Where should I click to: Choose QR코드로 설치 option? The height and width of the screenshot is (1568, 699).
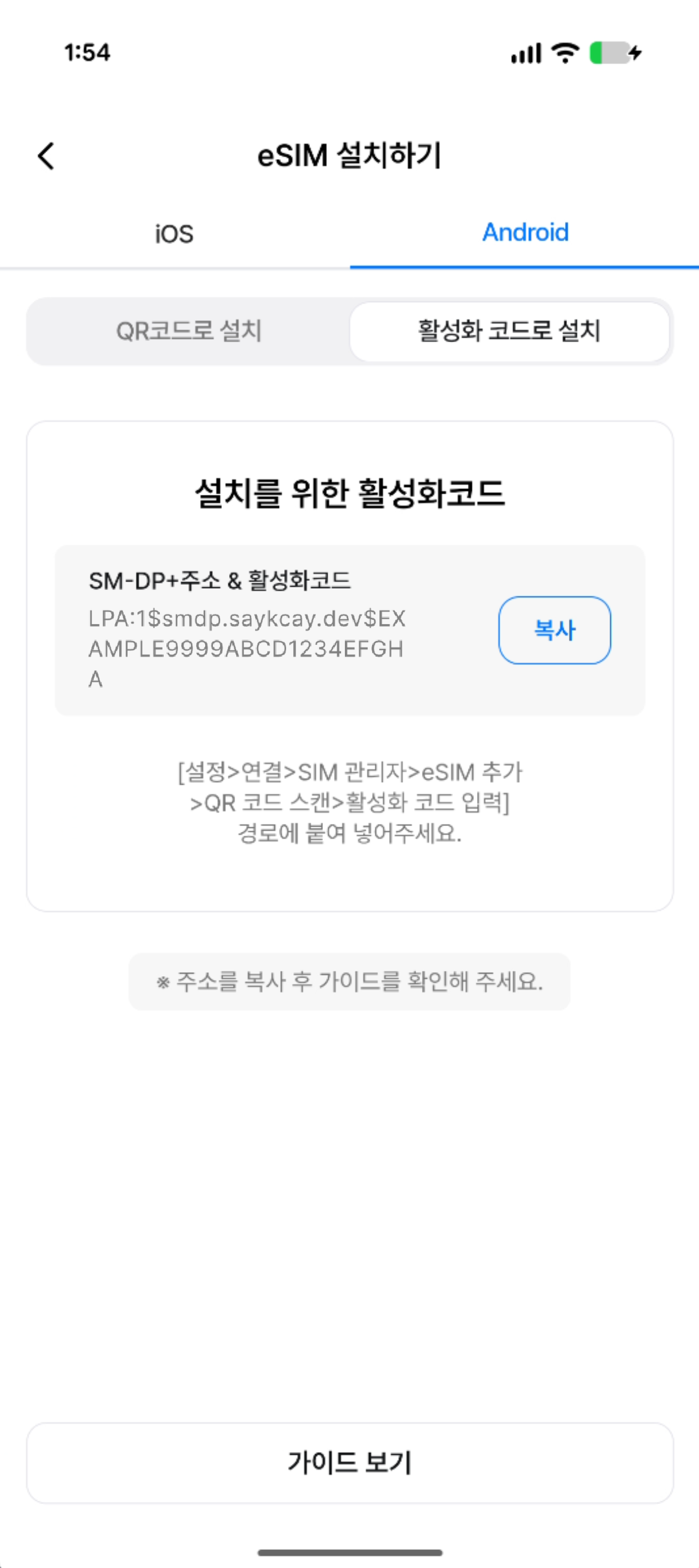[188, 331]
